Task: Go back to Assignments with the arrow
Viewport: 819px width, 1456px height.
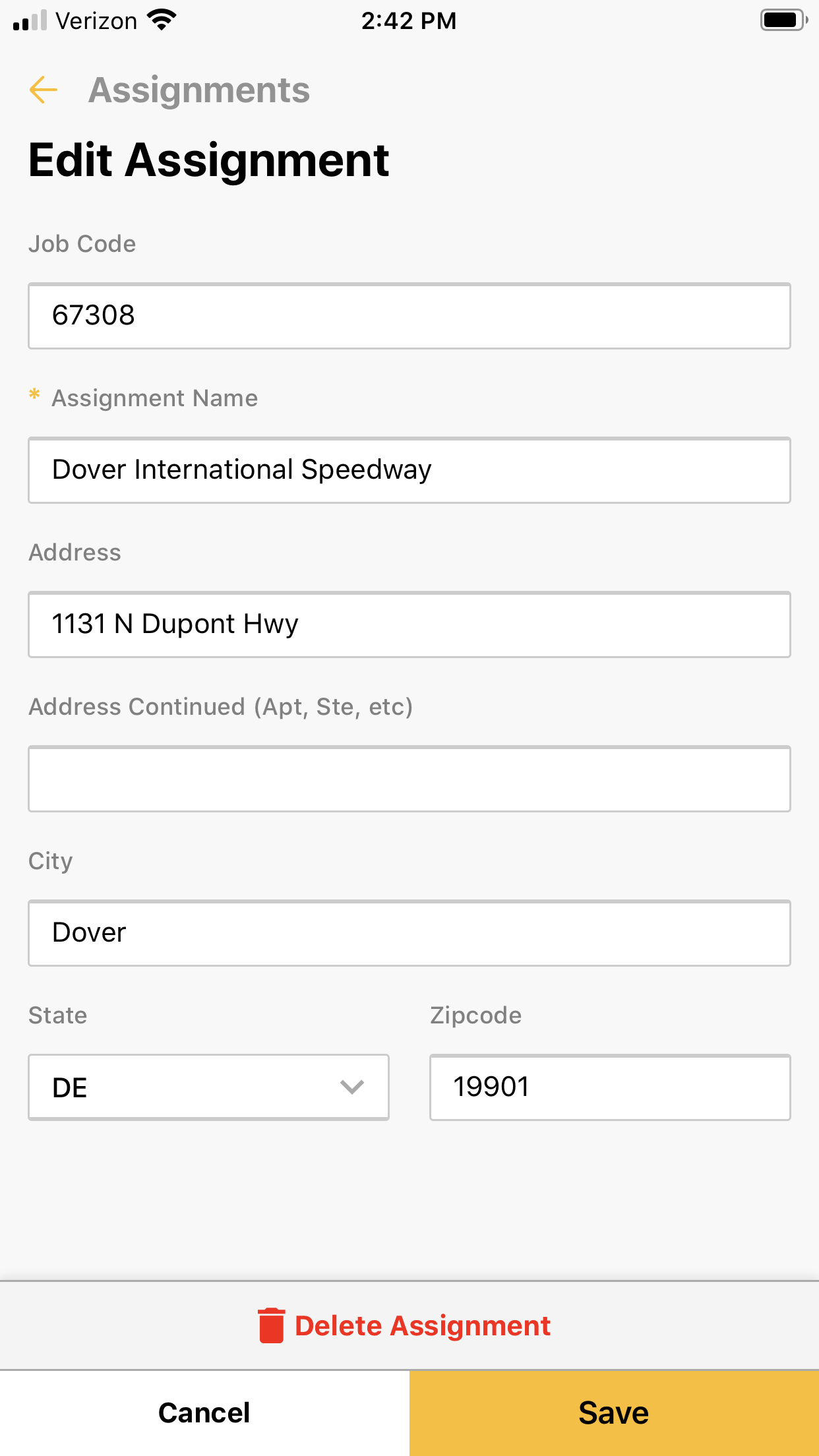Action: point(44,90)
